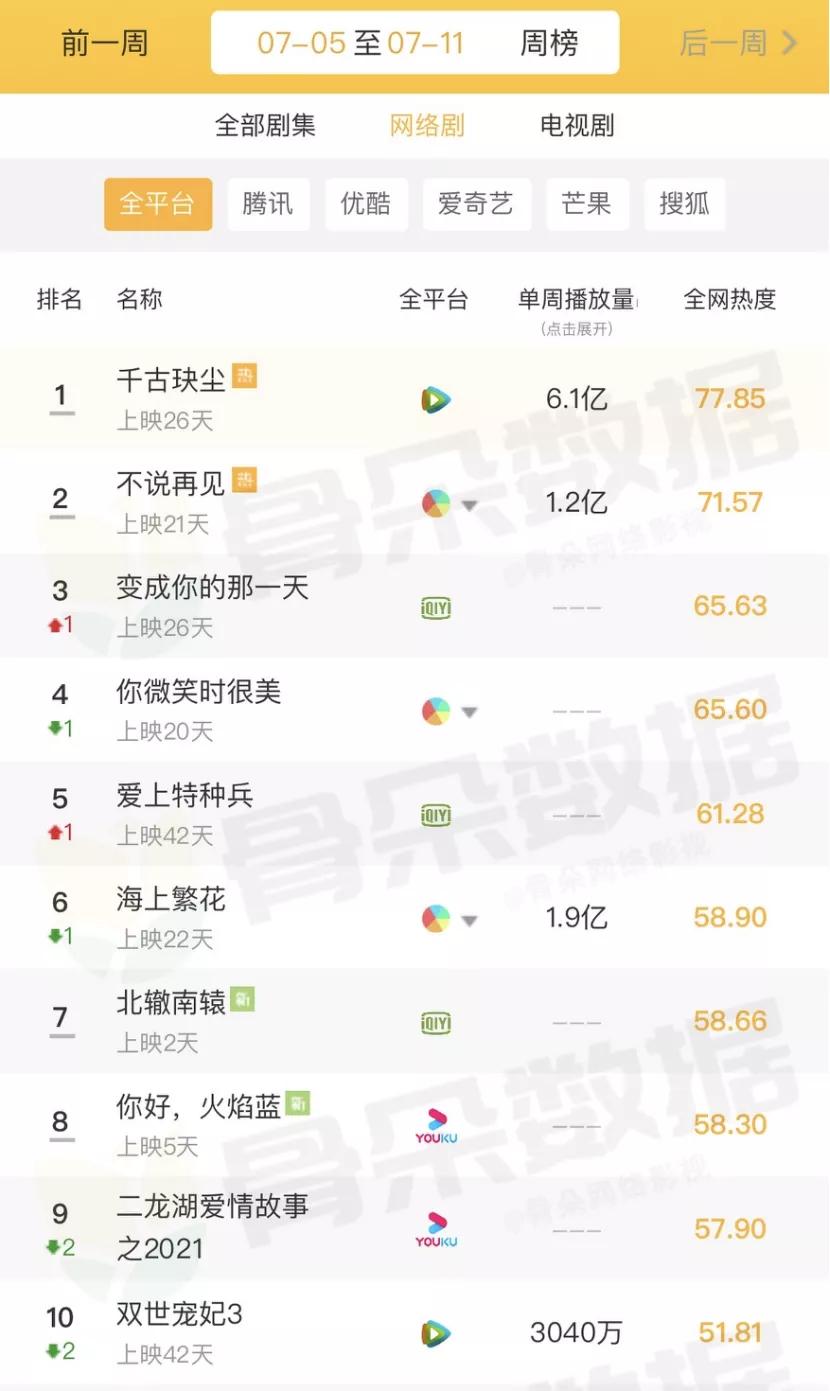This screenshot has height=1391, width=830.
Task: Filter the ranking by 爱奇艺
Action: coord(476,204)
